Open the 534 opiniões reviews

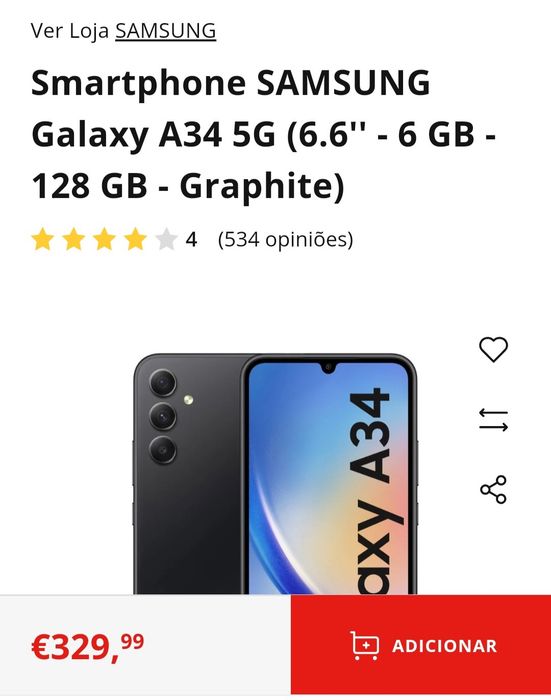pyautogui.click(x=285, y=239)
